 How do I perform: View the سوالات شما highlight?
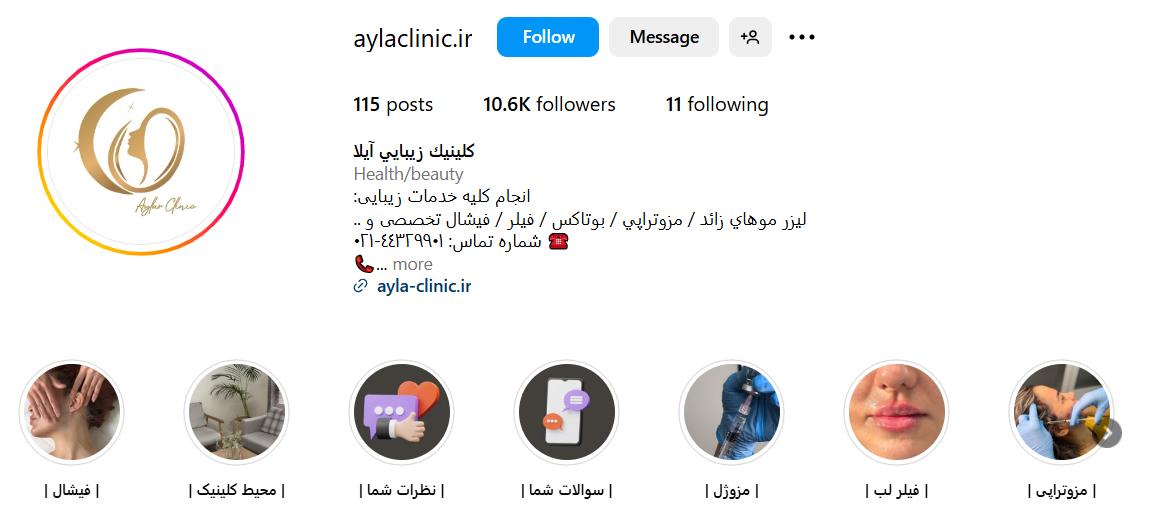click(566, 412)
